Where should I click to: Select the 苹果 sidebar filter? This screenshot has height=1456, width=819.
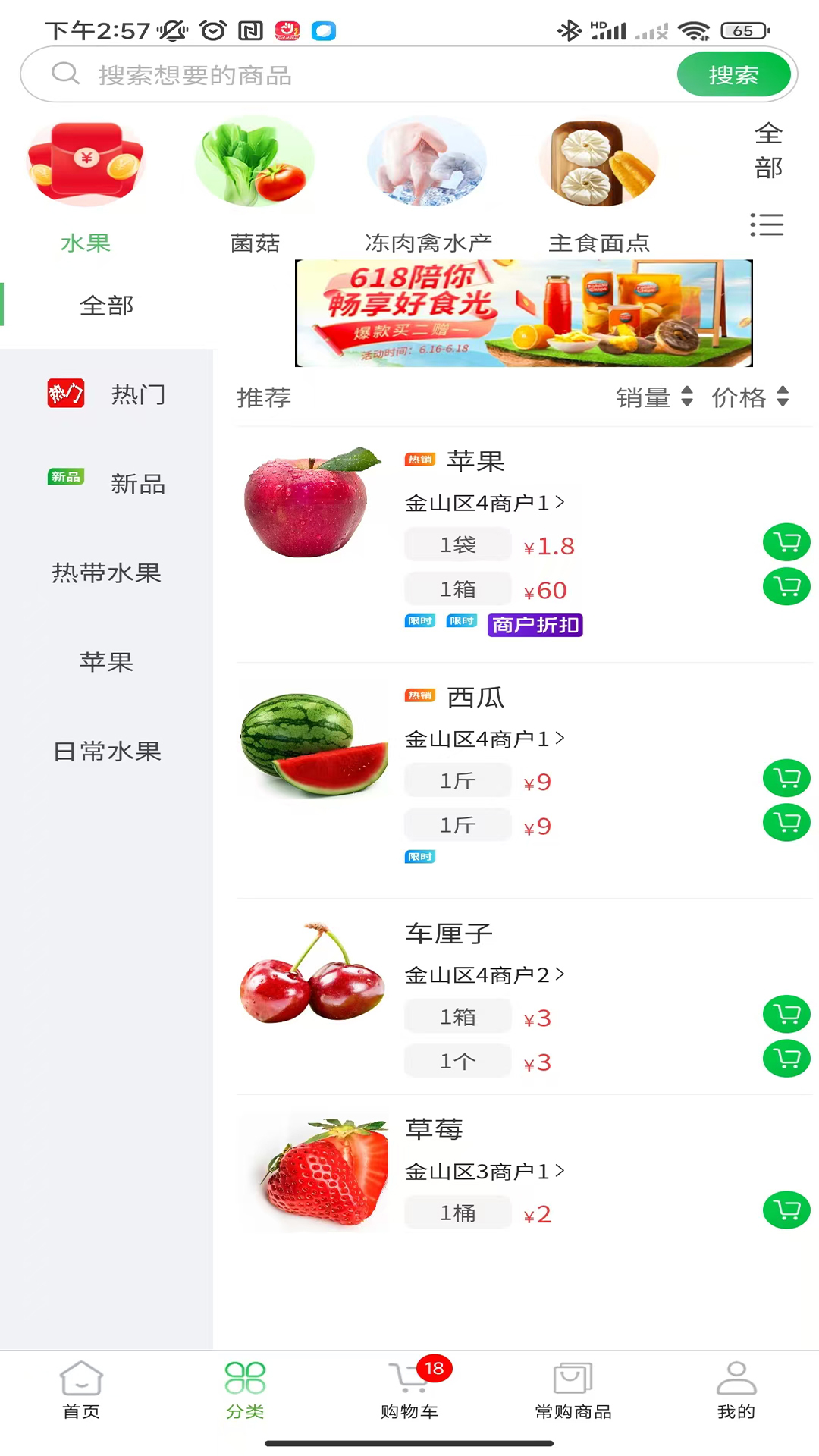[x=106, y=662]
